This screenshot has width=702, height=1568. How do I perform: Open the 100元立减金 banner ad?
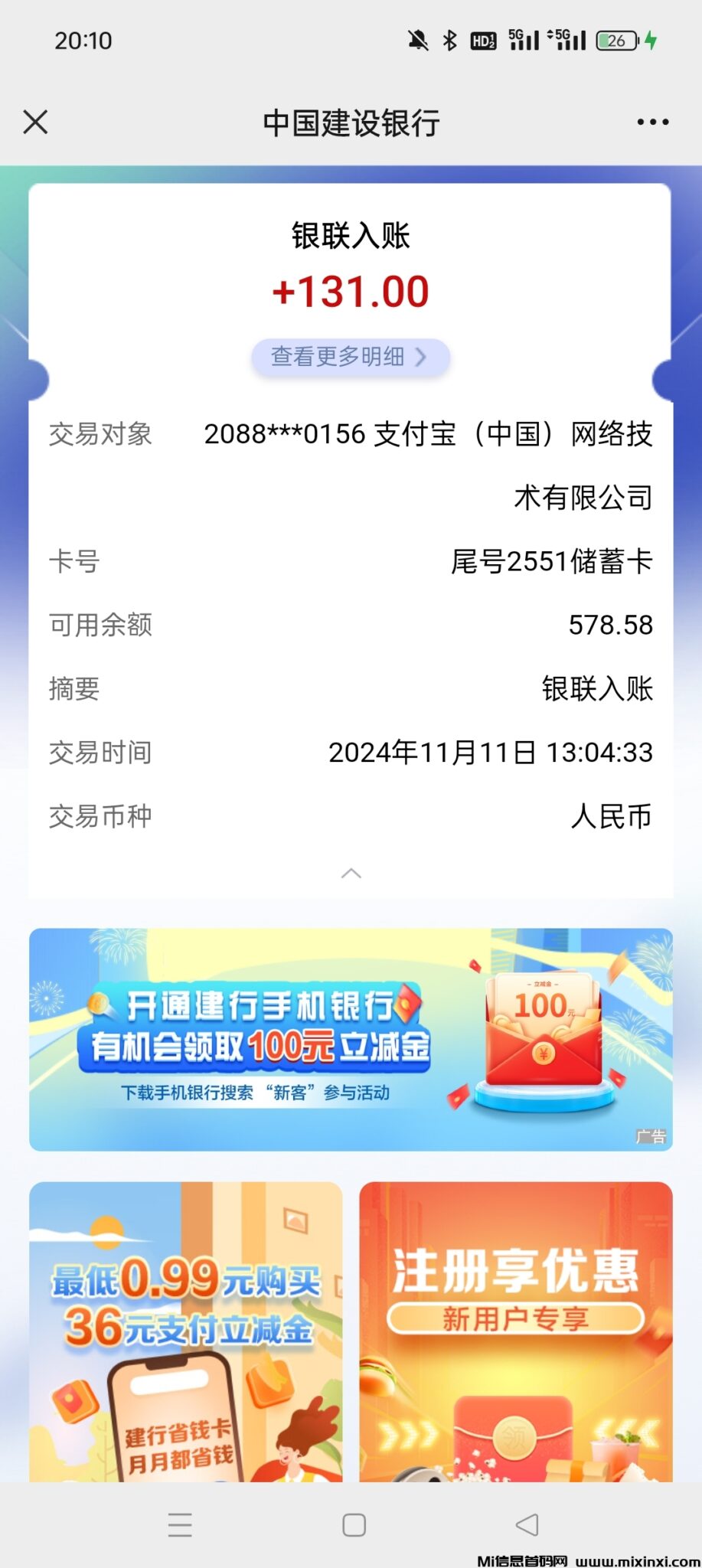tap(351, 1037)
